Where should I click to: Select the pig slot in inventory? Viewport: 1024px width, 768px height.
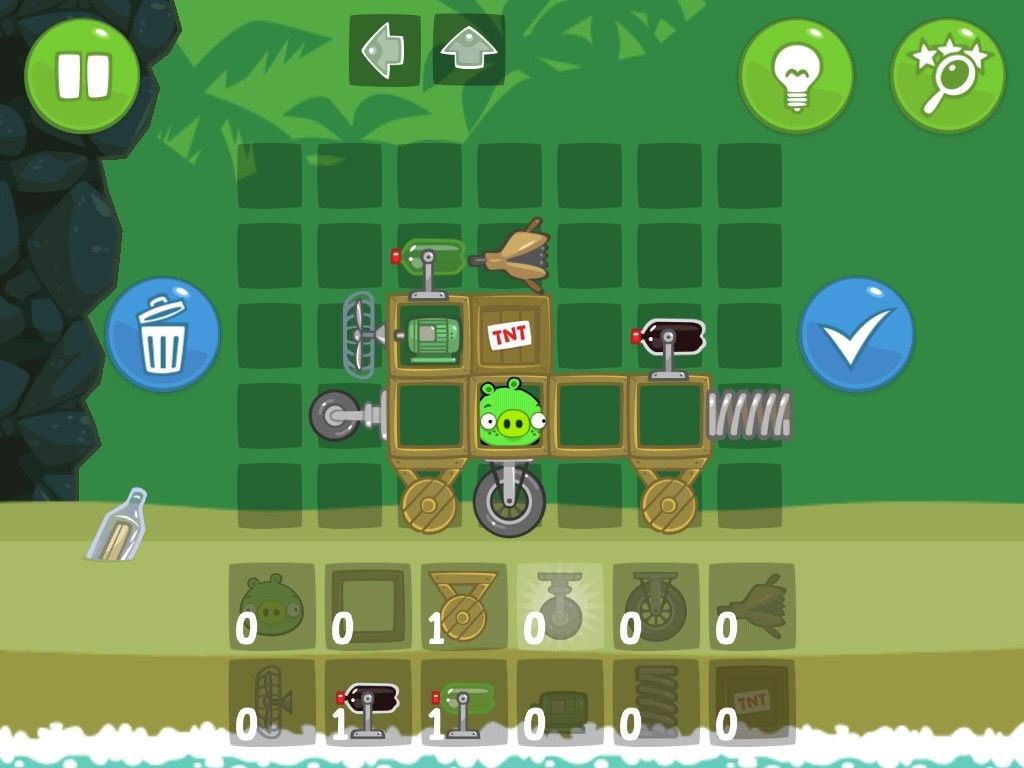pyautogui.click(x=272, y=606)
